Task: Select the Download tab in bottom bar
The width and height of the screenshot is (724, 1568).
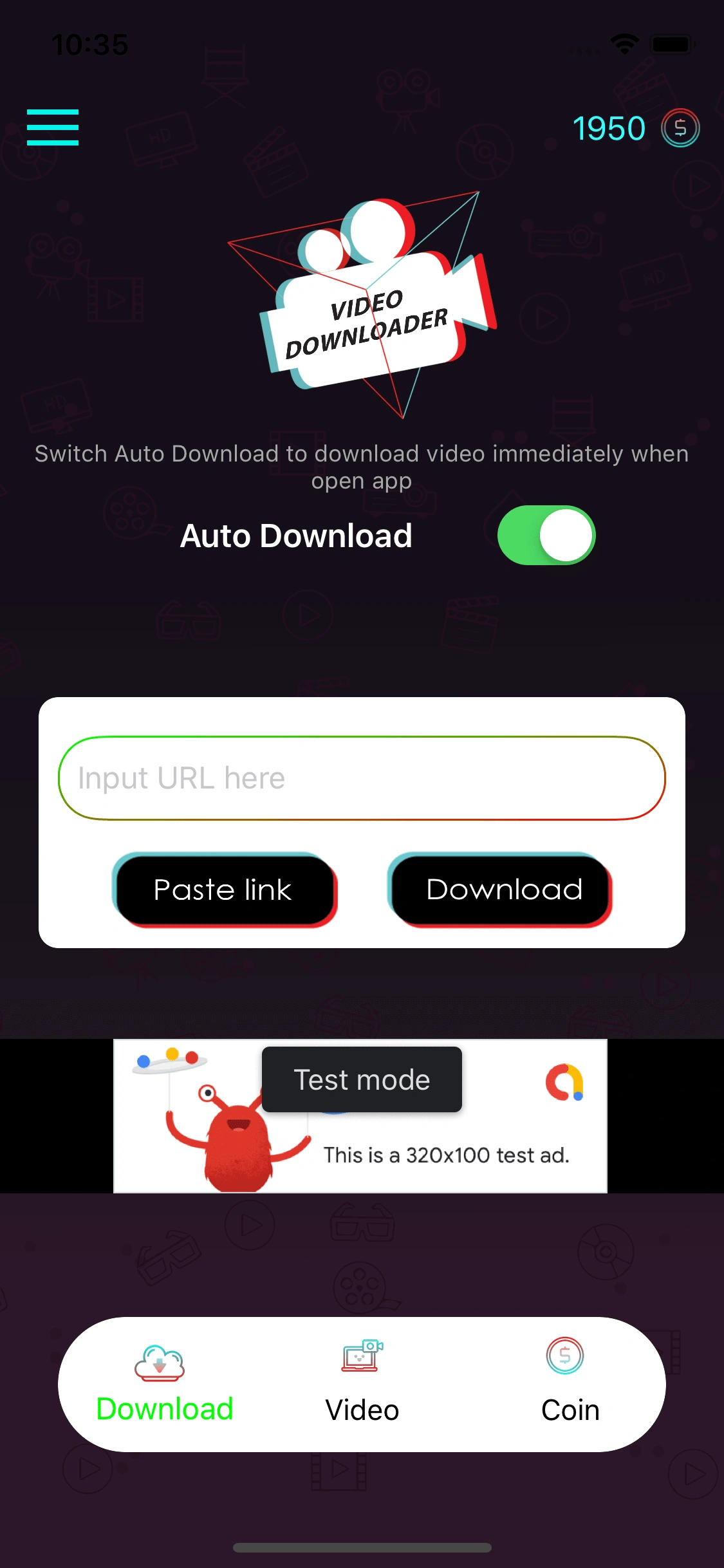Action: (x=164, y=1384)
